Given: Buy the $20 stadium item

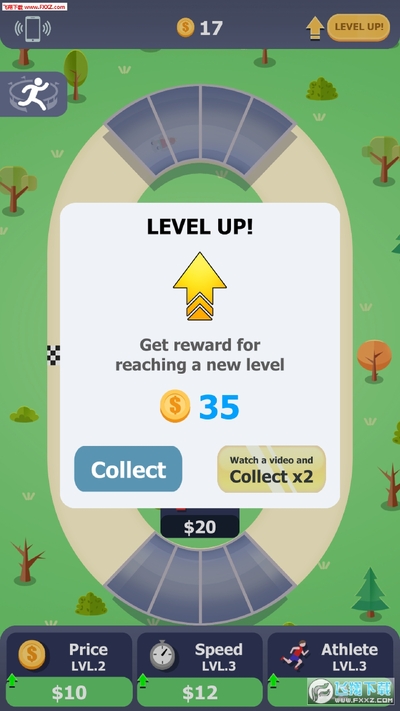Looking at the screenshot, I should tap(200, 526).
